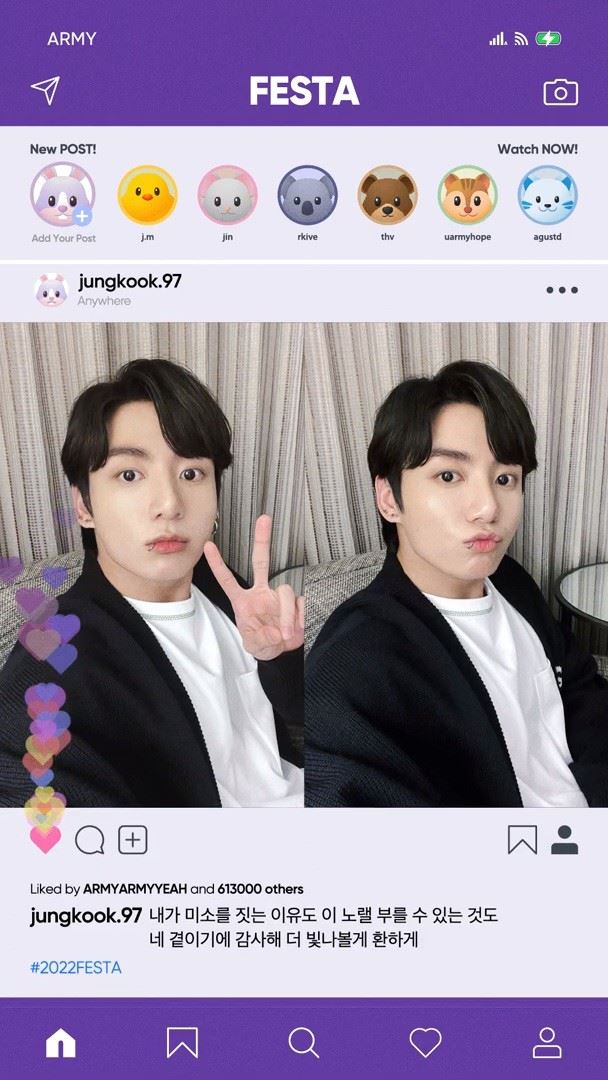Open the heart activity tab

tap(425, 1042)
